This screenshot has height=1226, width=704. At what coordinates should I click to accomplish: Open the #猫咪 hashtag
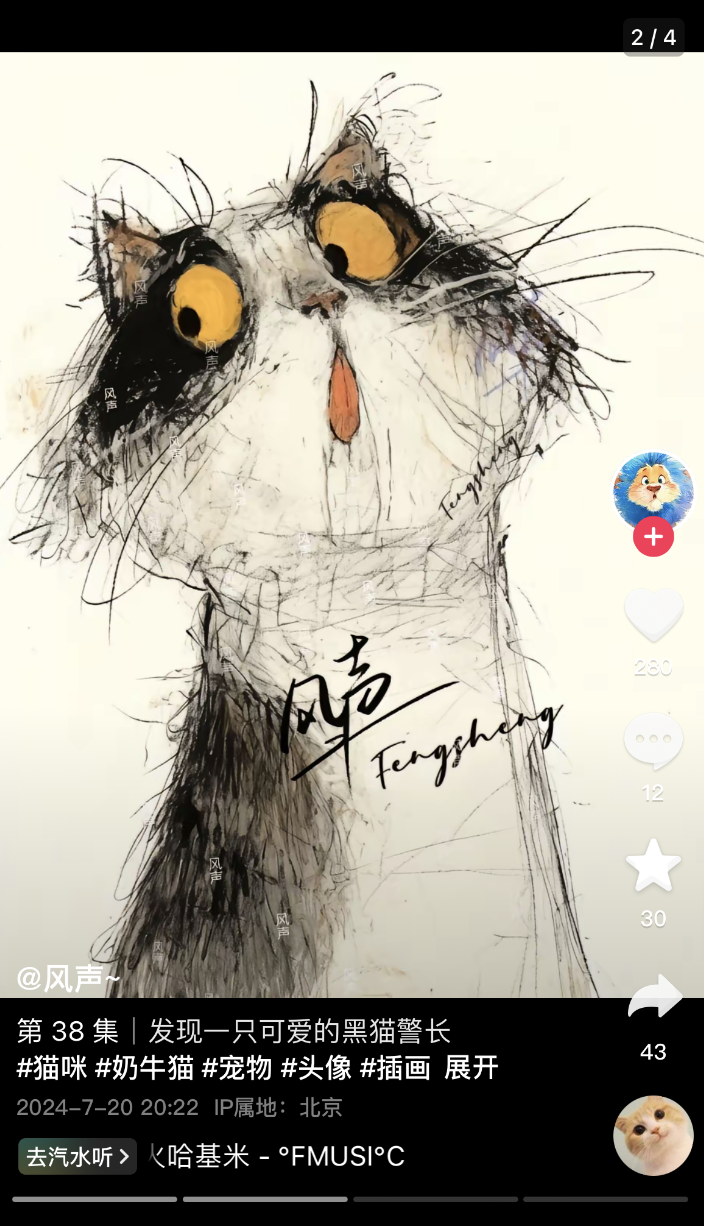tap(52, 1068)
